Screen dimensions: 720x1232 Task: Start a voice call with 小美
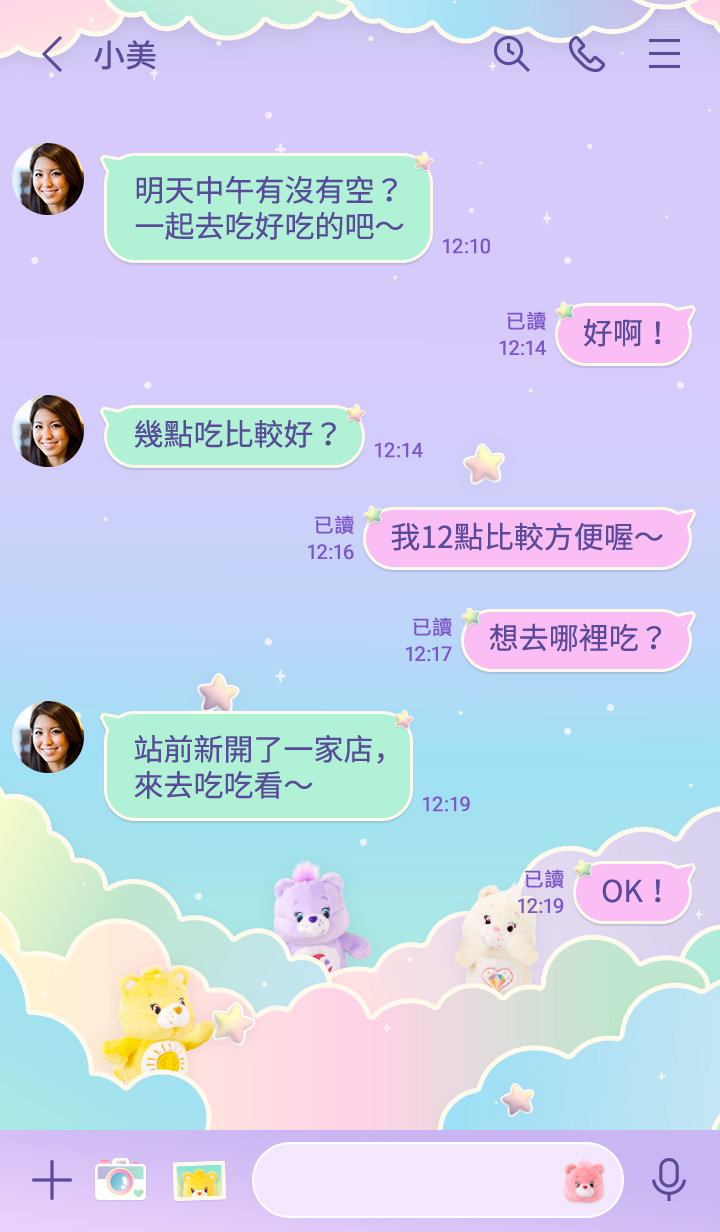586,54
